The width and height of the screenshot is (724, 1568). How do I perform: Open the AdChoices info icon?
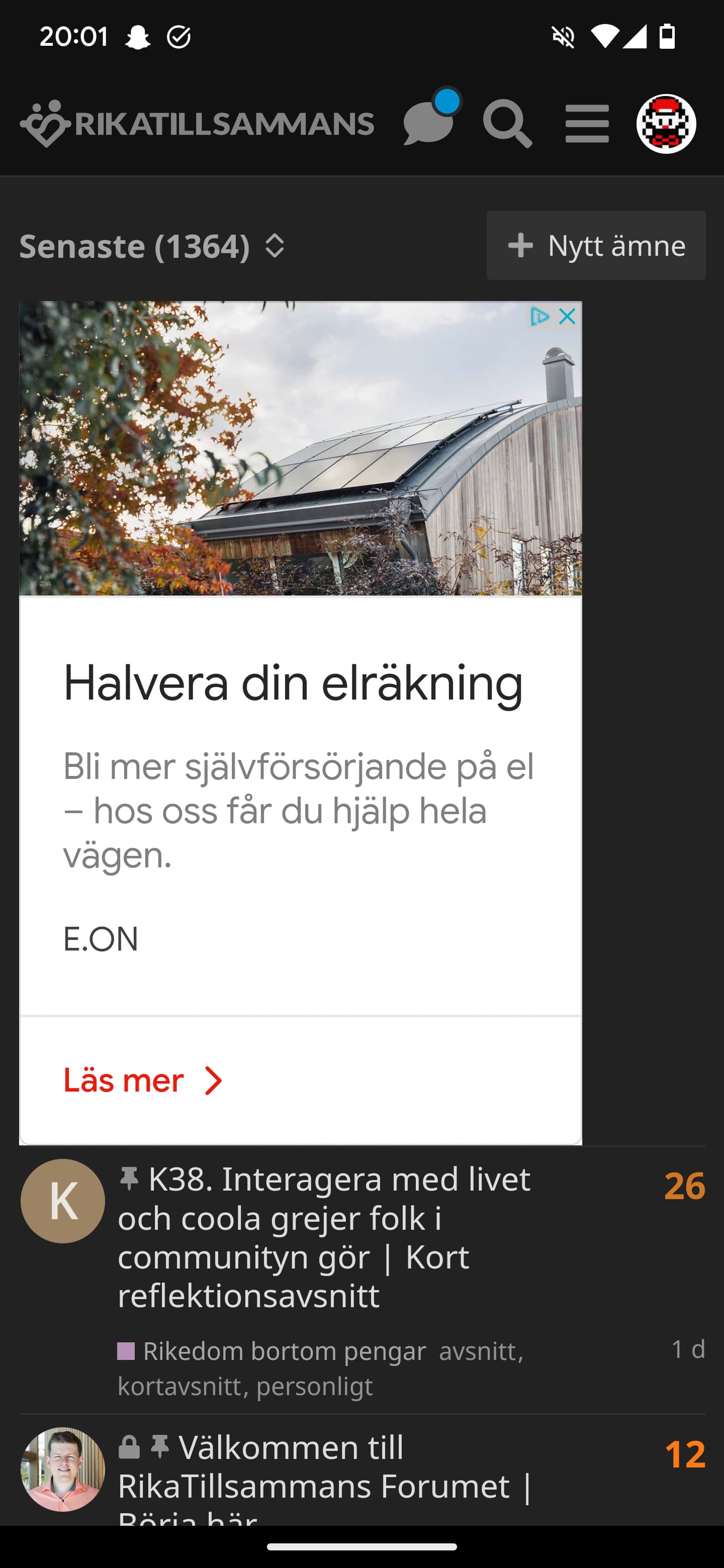(539, 317)
